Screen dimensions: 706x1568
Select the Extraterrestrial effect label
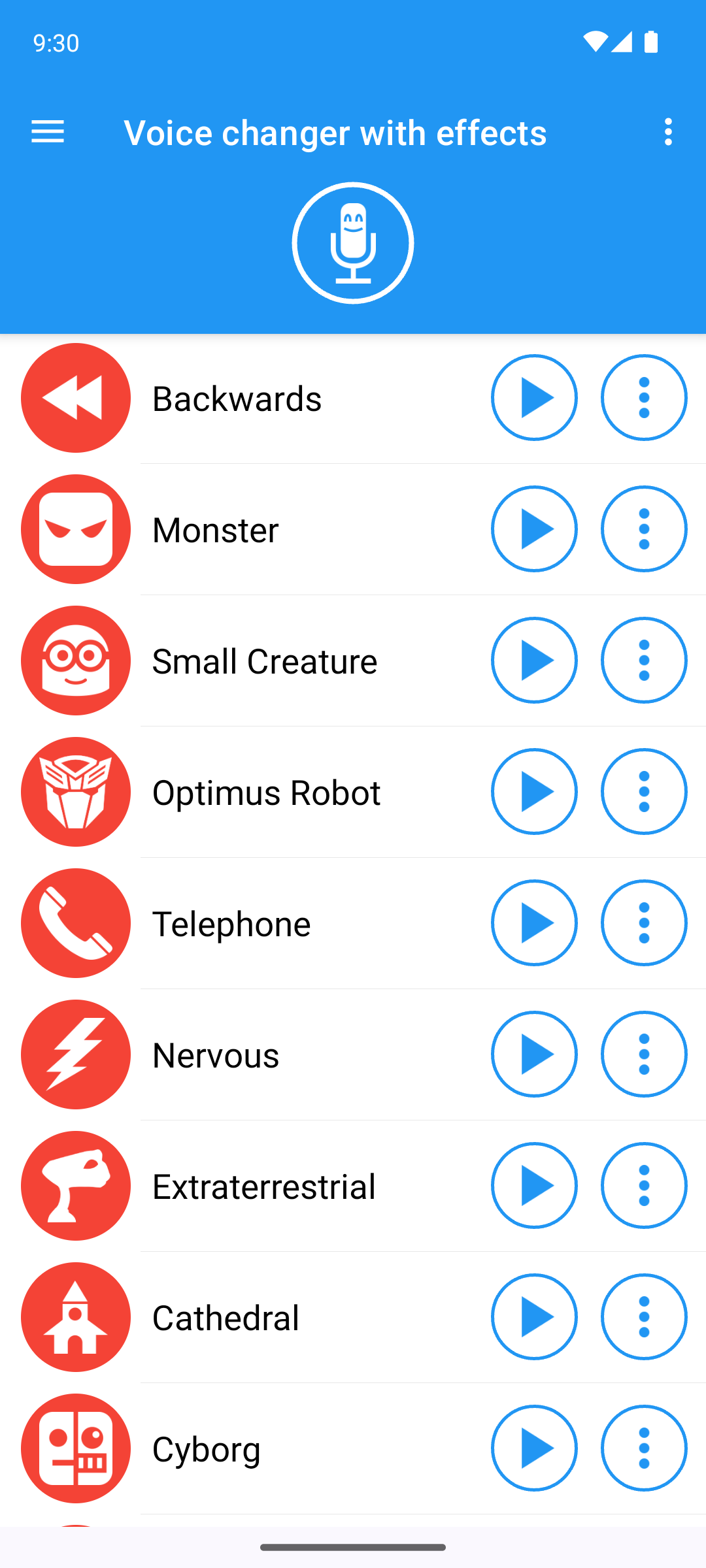pyautogui.click(x=263, y=1186)
